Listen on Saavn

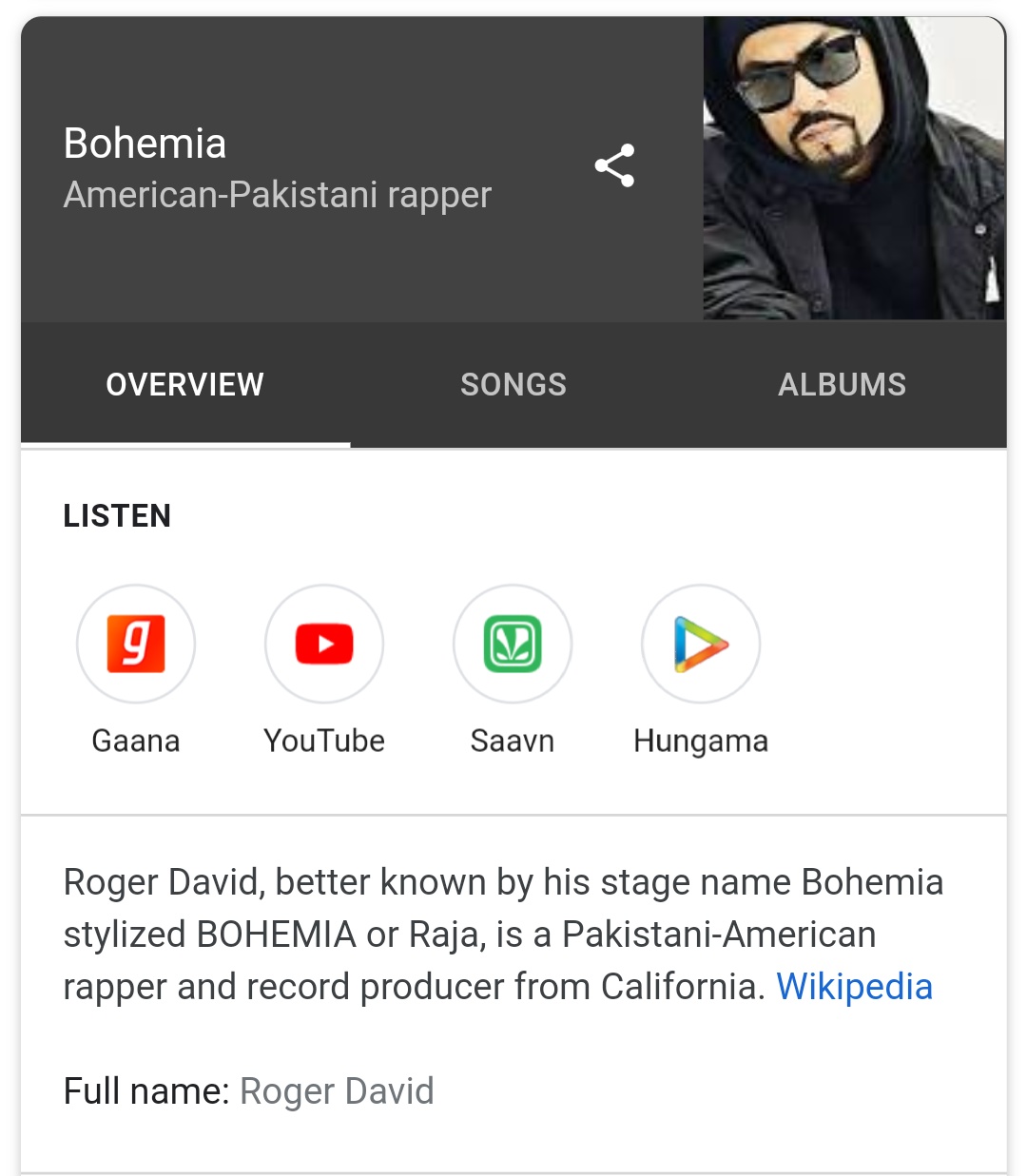513,644
